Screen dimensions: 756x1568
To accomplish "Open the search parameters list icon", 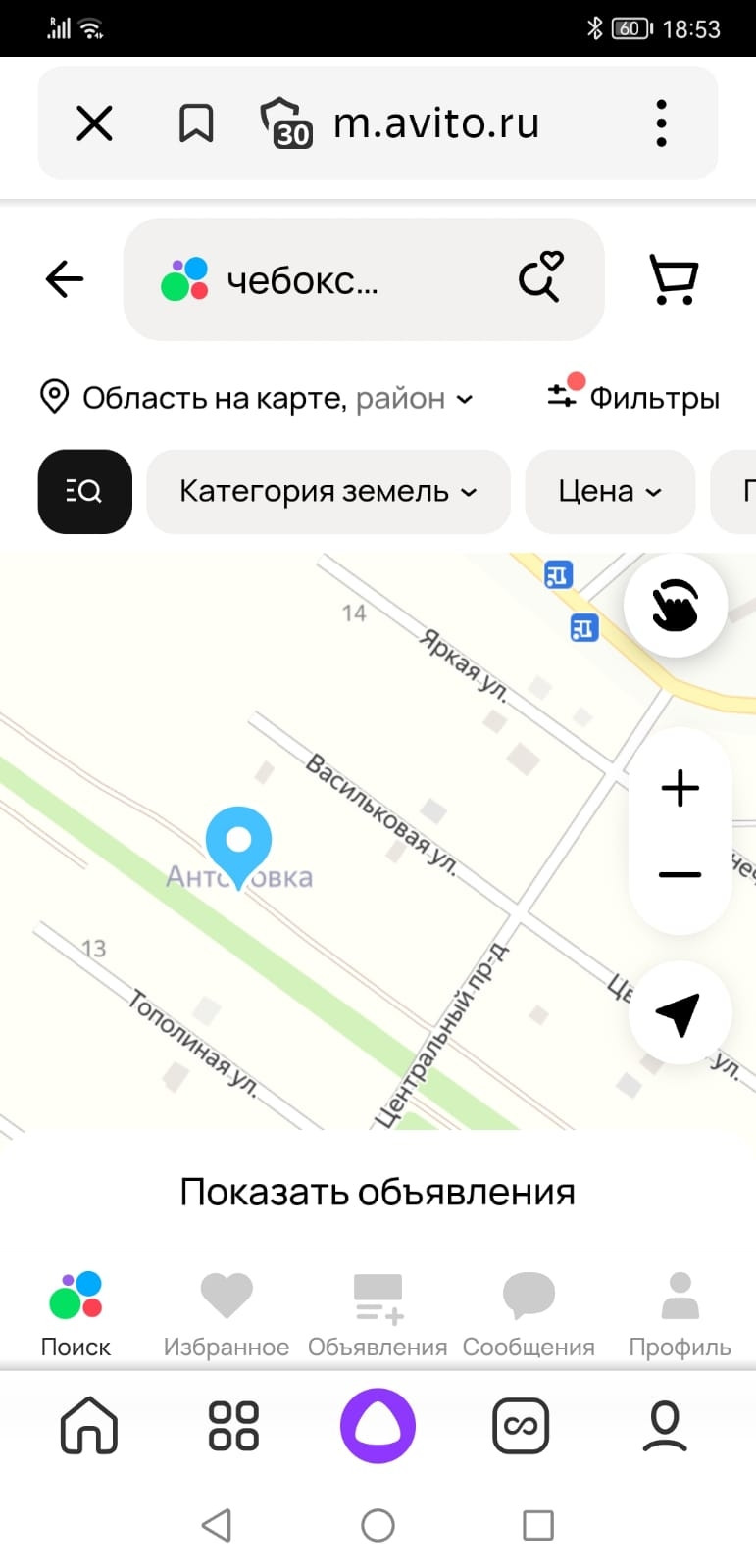I will pyautogui.click(x=84, y=491).
